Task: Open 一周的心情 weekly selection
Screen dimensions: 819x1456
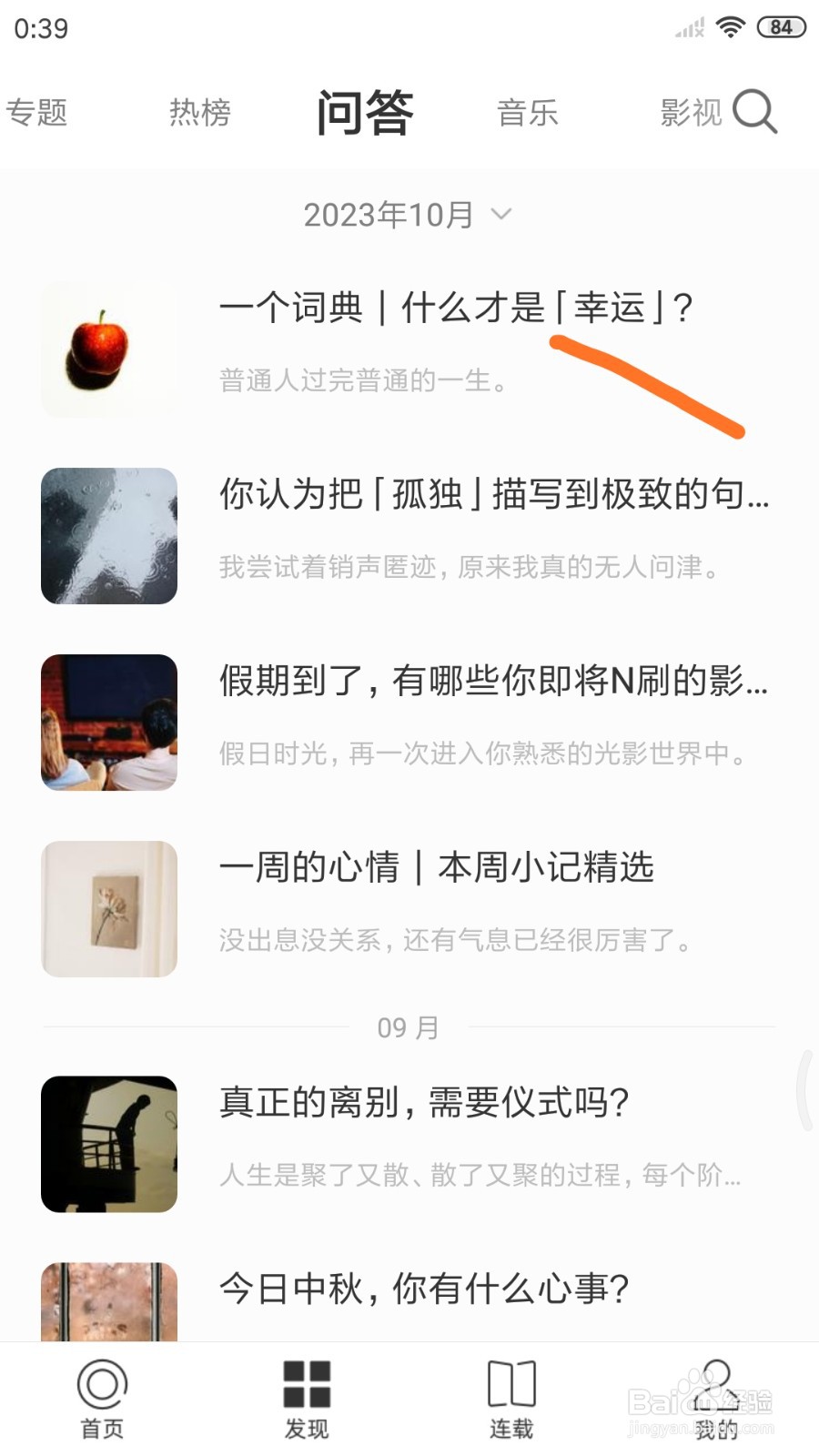Action: (437, 869)
